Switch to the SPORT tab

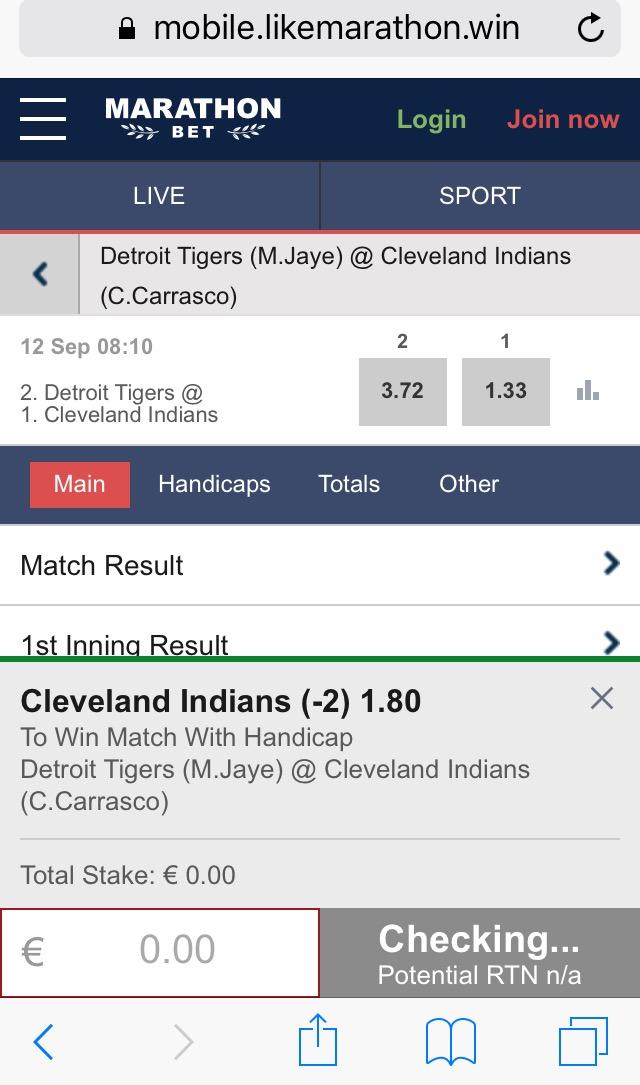point(480,196)
